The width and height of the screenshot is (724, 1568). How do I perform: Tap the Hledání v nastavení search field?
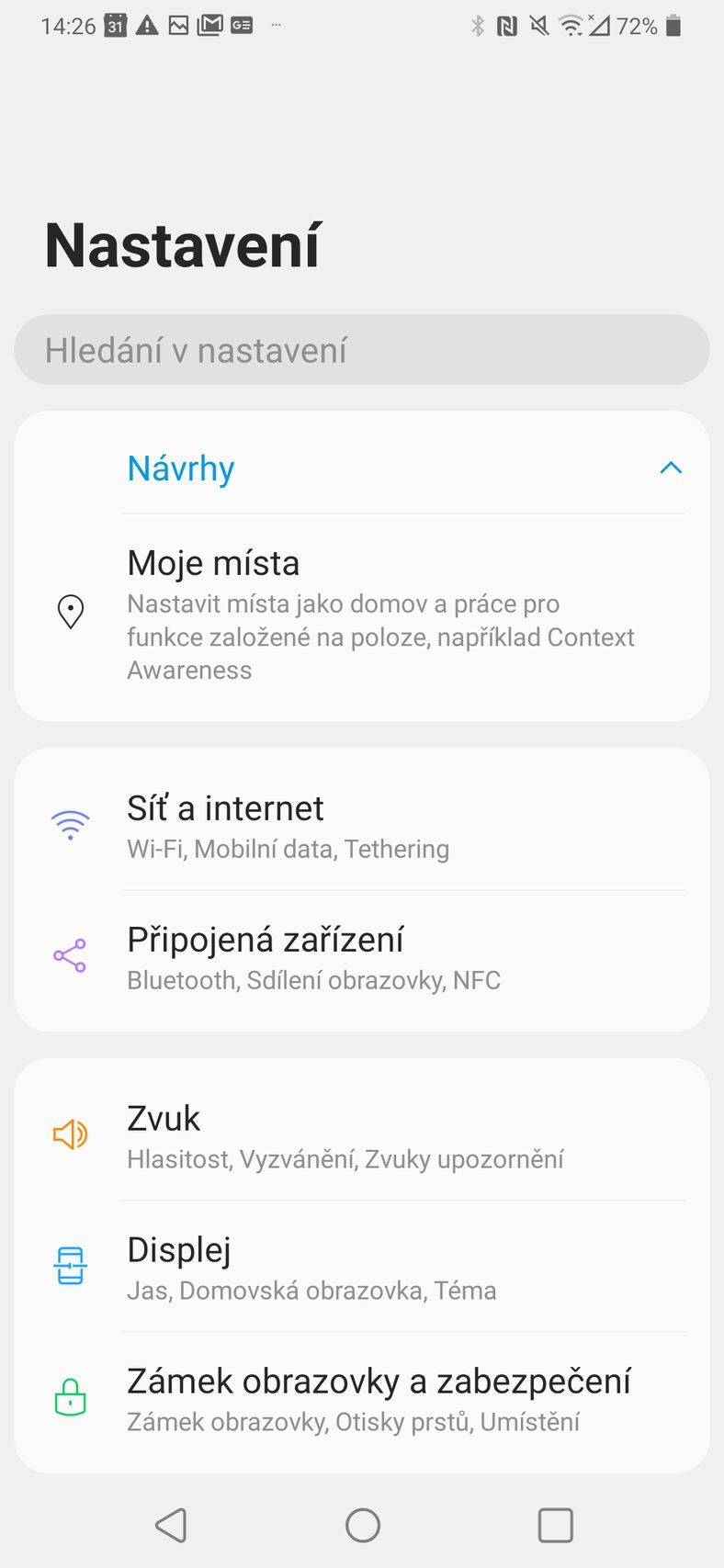click(362, 350)
